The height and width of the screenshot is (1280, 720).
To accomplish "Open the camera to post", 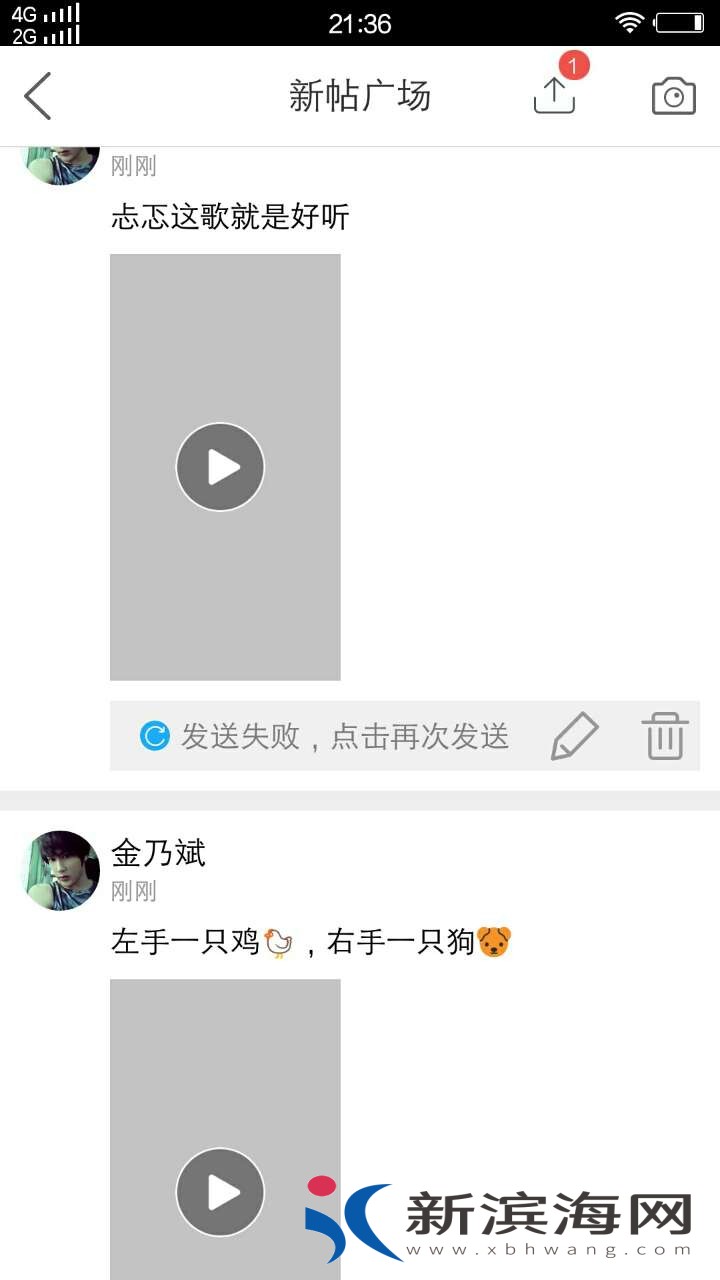I will (x=673, y=96).
